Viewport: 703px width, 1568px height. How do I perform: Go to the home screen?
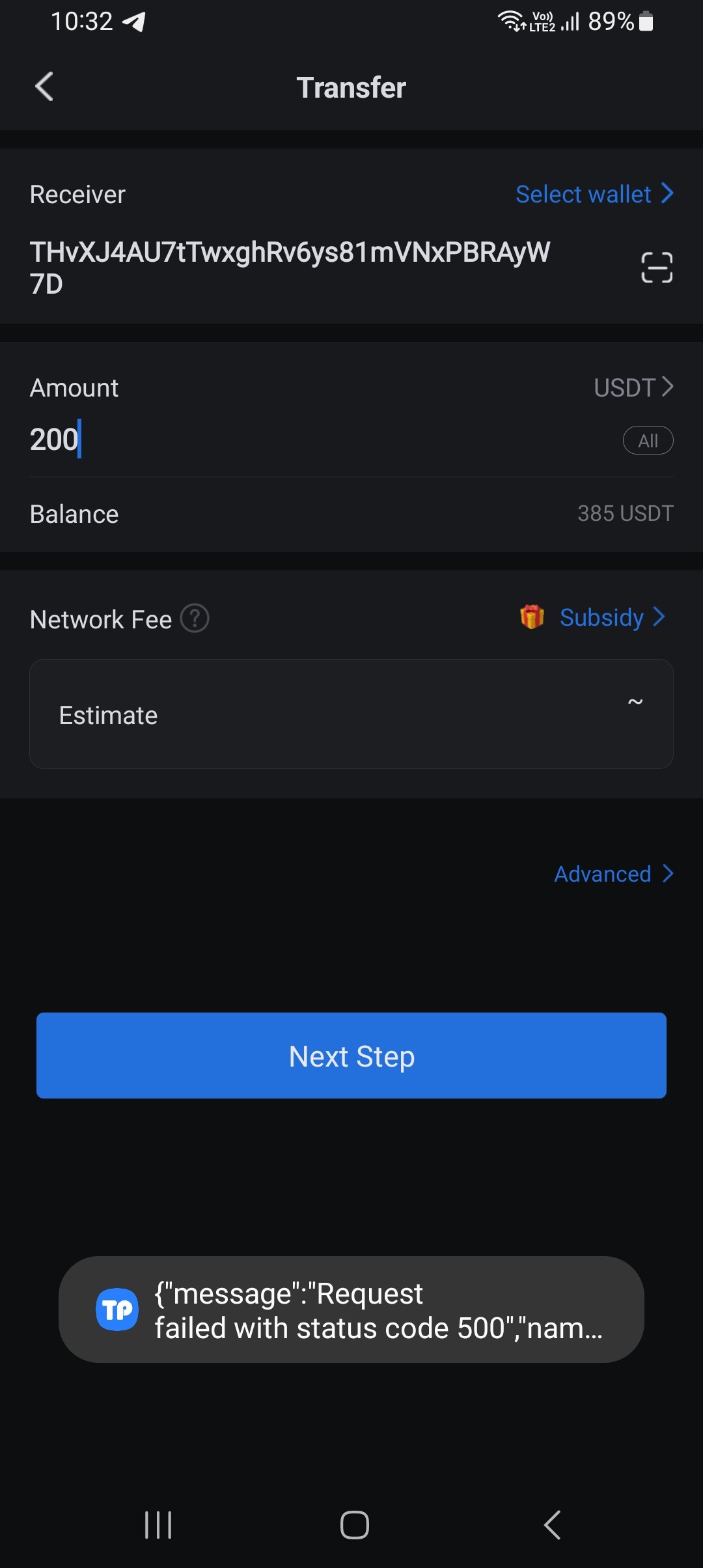click(x=355, y=1525)
